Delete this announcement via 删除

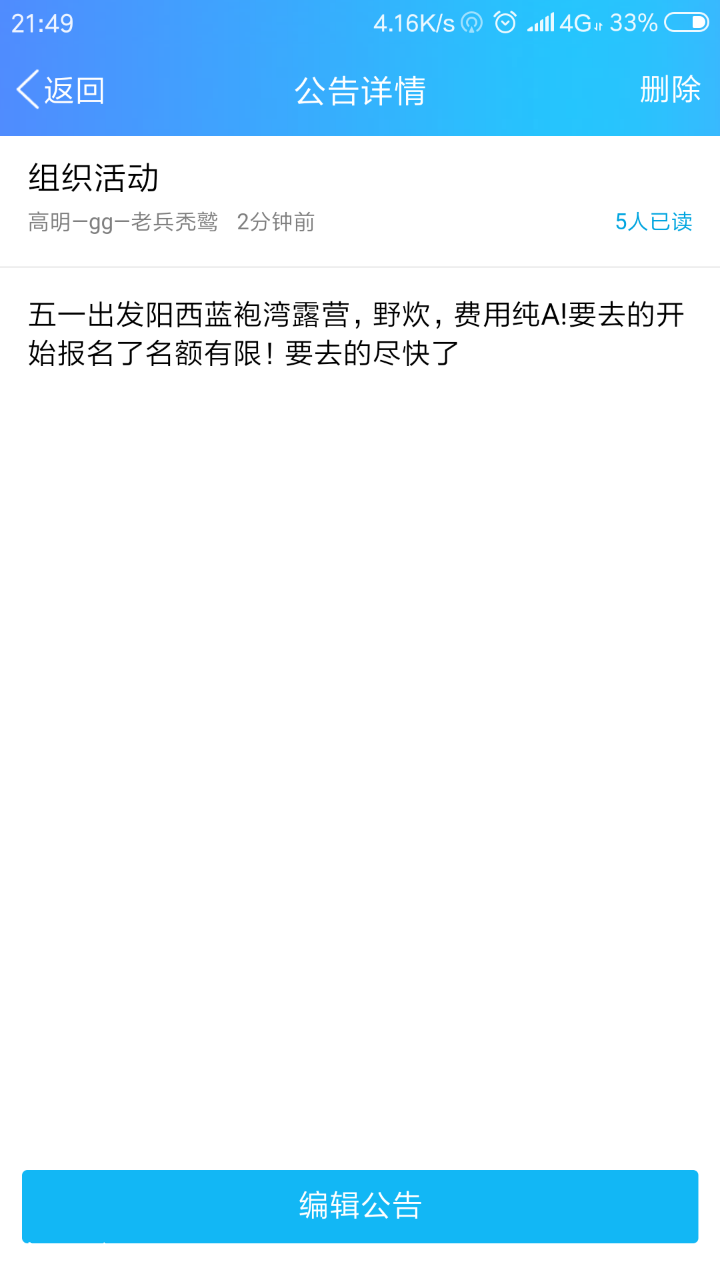tap(670, 90)
